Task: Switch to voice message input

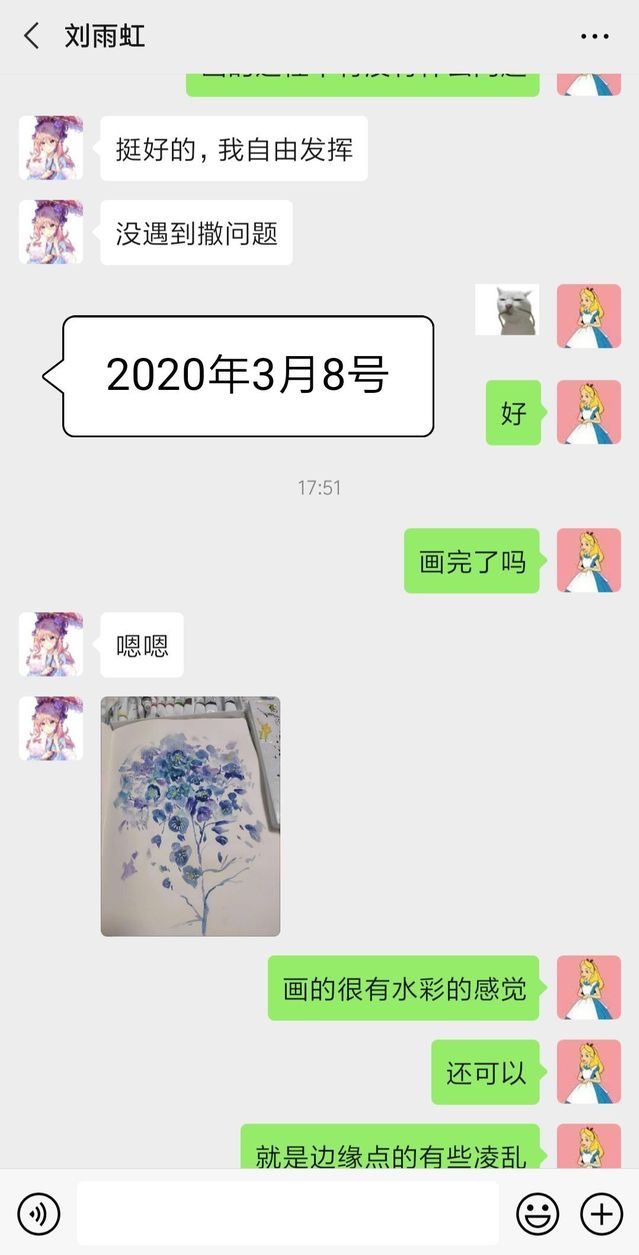Action: click(39, 1214)
